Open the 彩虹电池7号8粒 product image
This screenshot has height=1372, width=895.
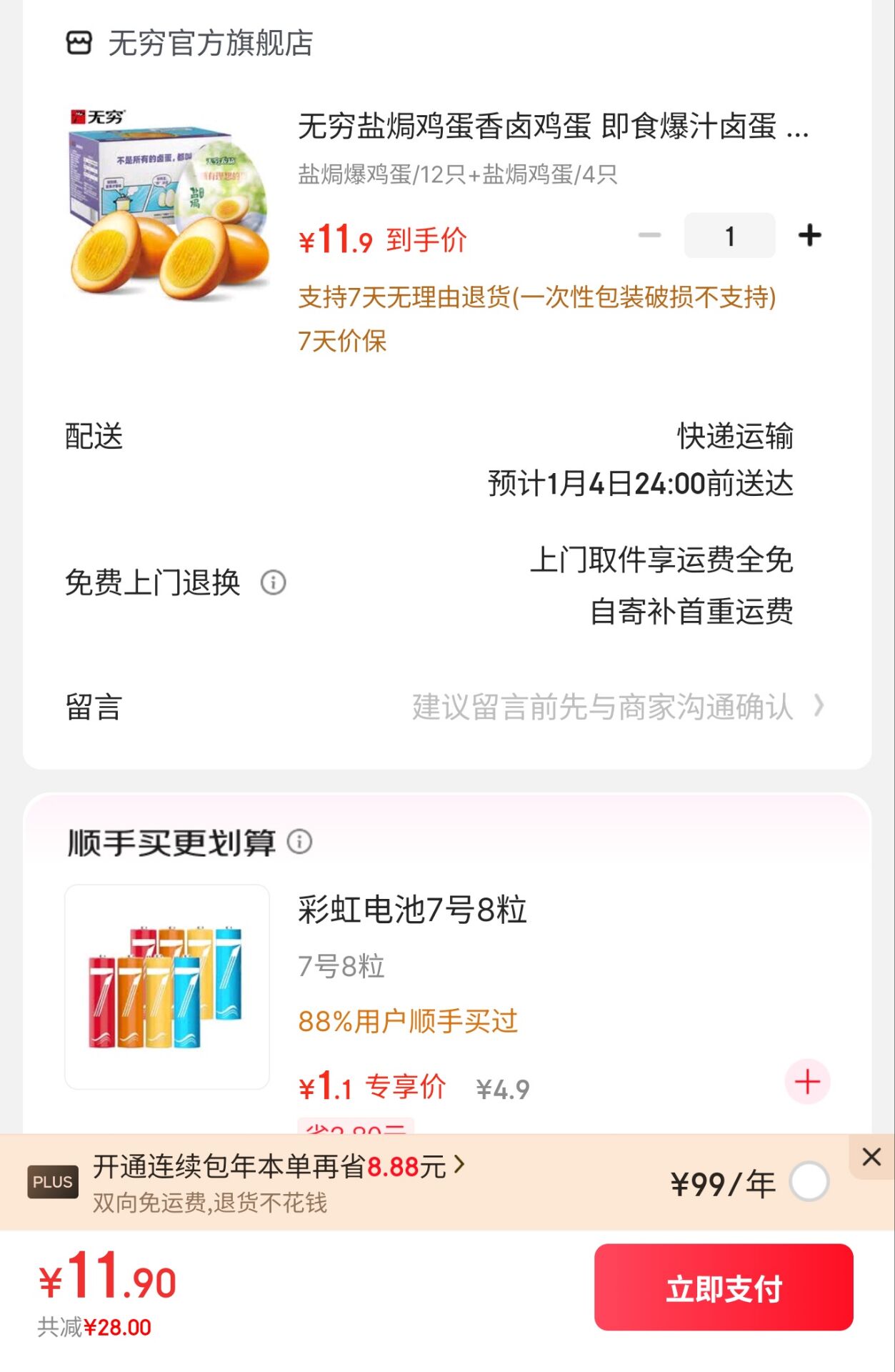point(168,987)
